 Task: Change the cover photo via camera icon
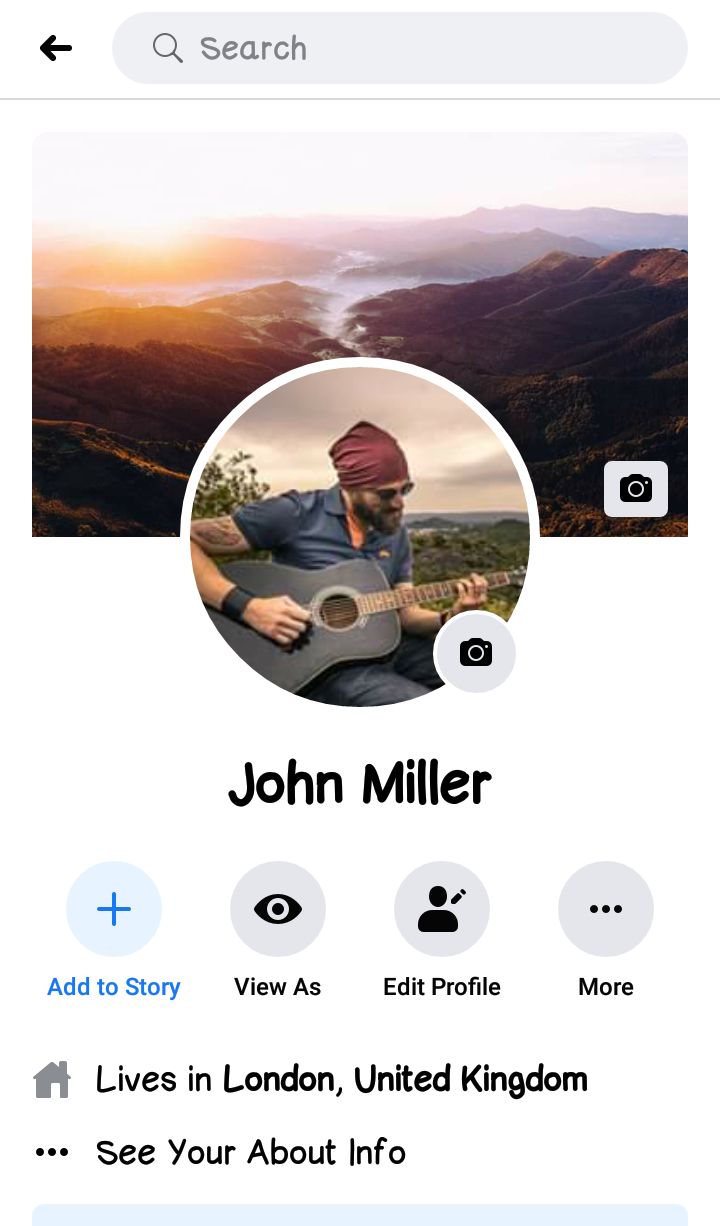click(x=636, y=489)
